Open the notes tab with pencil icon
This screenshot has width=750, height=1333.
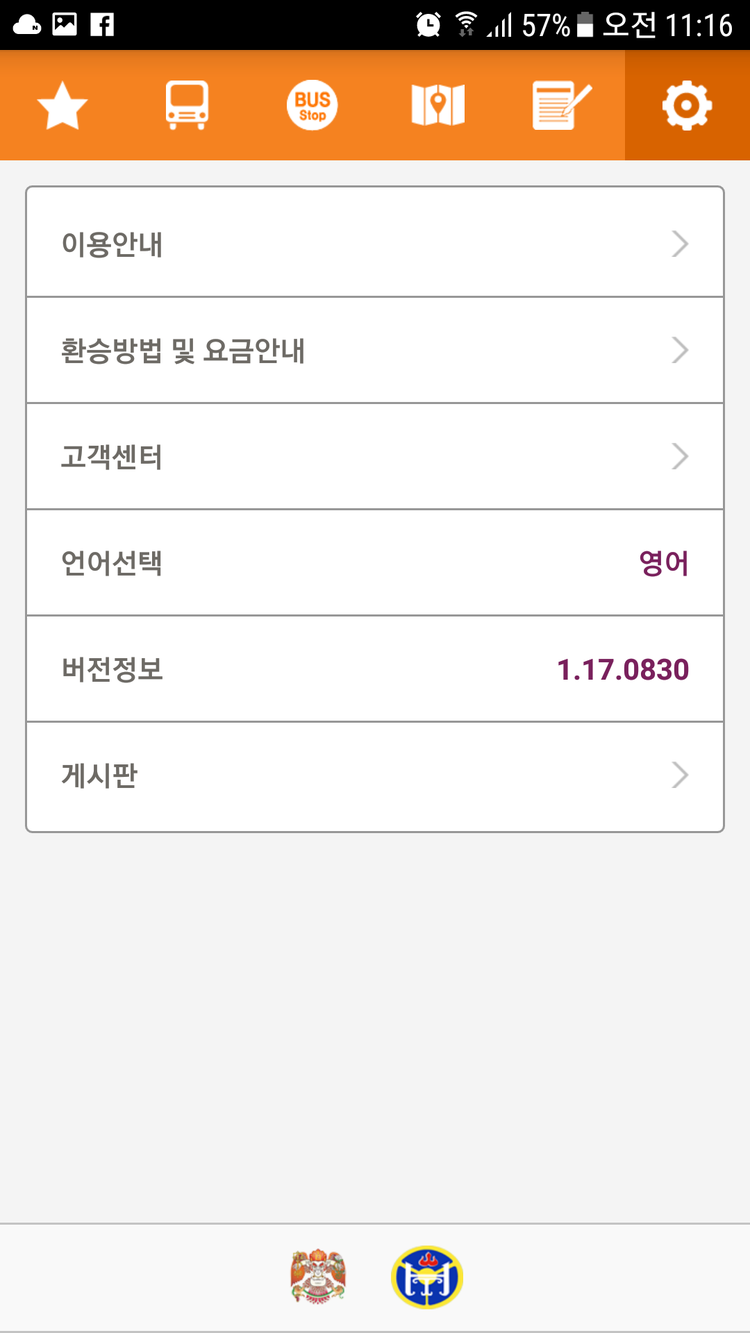[x=562, y=106]
